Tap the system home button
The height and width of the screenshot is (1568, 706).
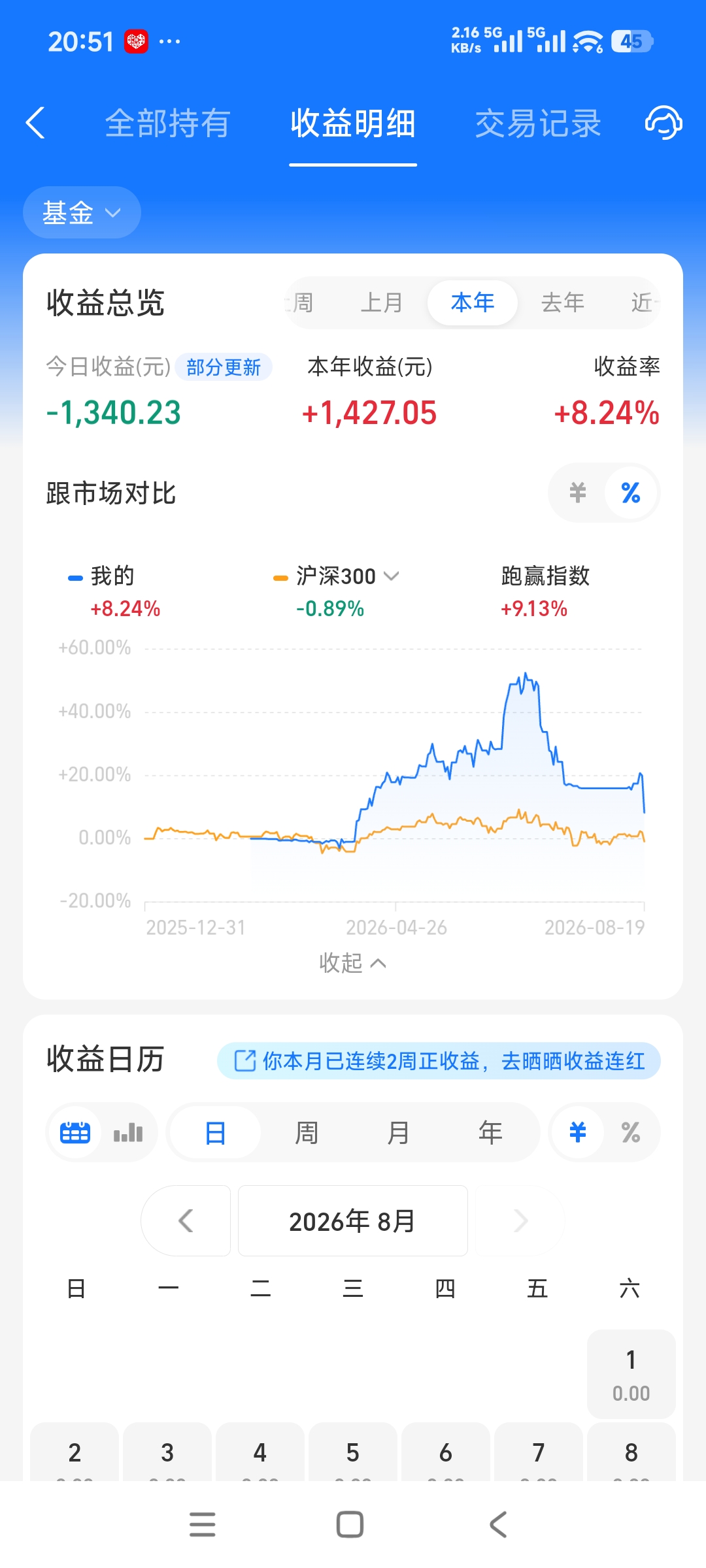click(x=350, y=1524)
